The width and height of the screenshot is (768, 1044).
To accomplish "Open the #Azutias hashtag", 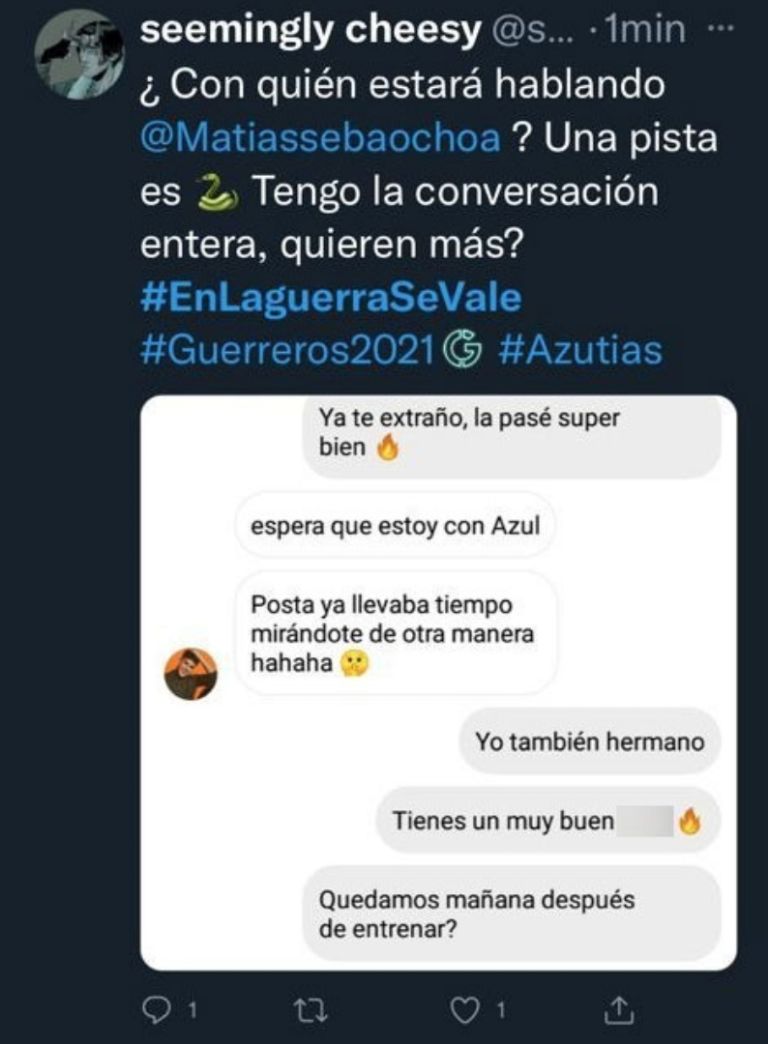I will (x=579, y=350).
